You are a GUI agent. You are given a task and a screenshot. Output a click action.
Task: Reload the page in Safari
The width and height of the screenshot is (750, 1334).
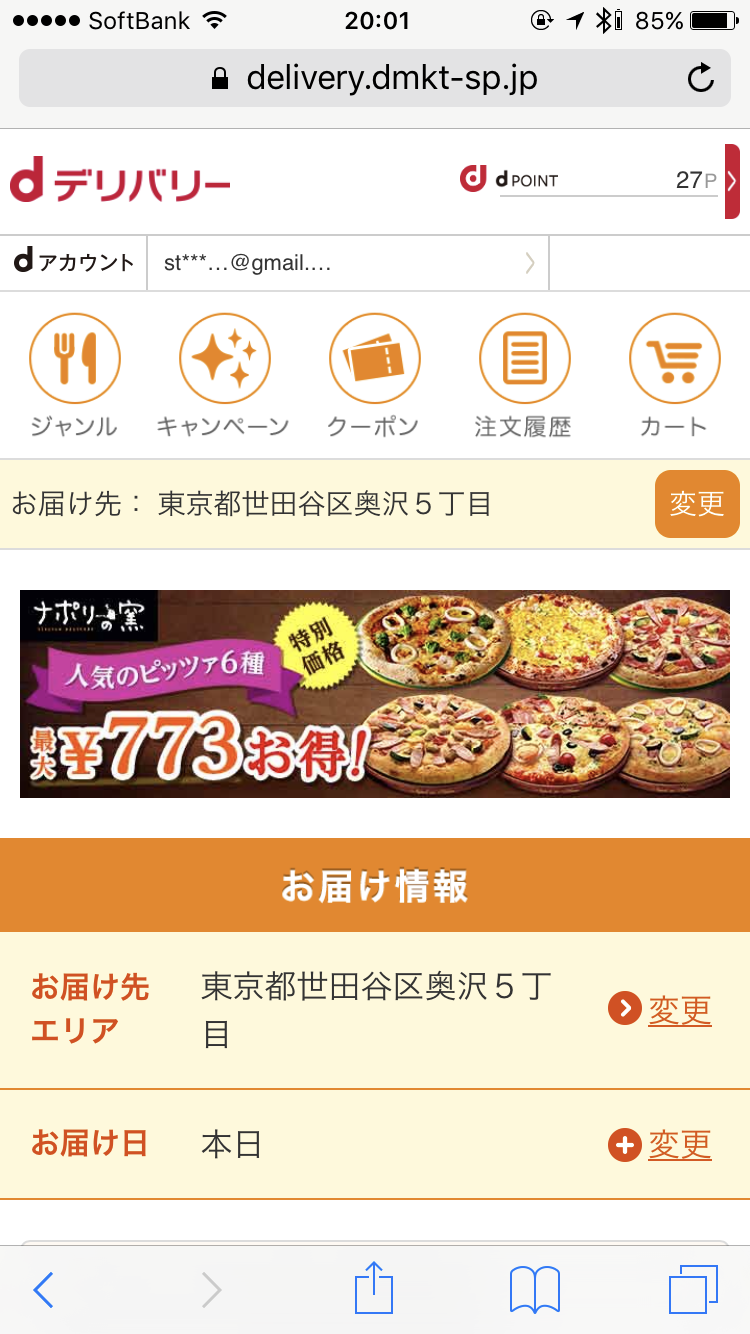701,78
